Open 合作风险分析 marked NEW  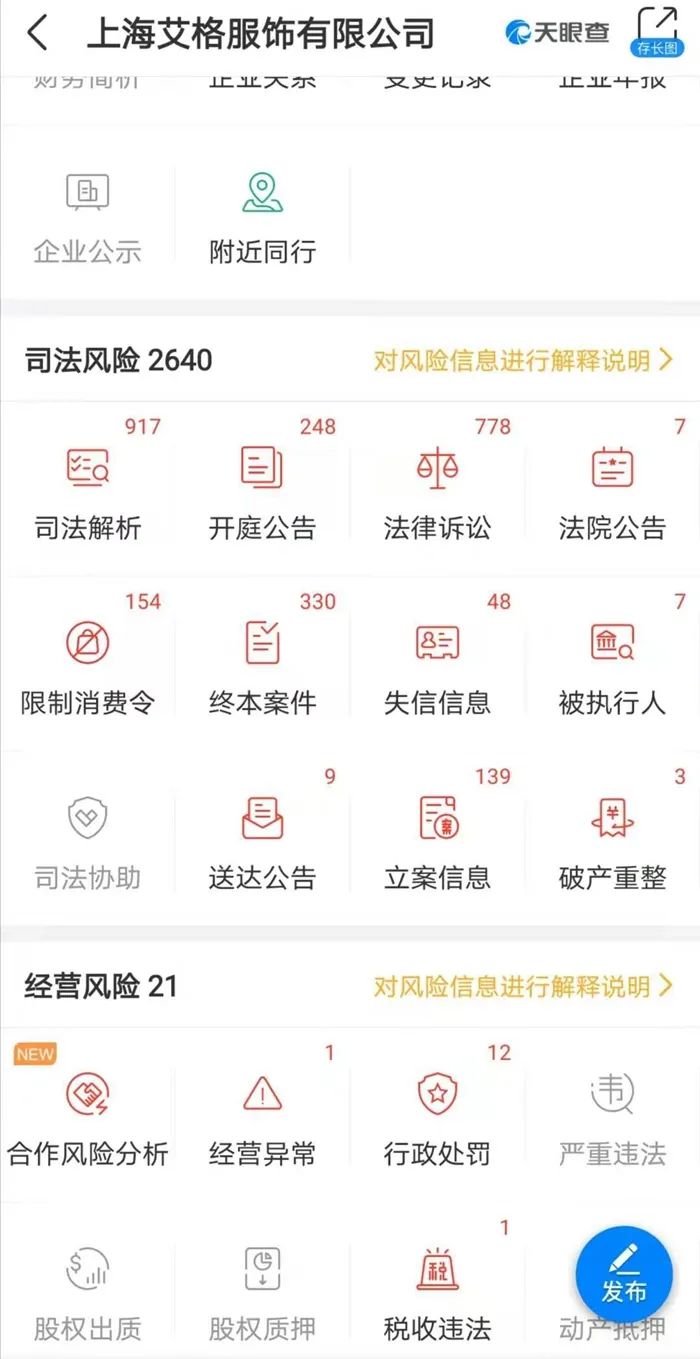(88, 1116)
